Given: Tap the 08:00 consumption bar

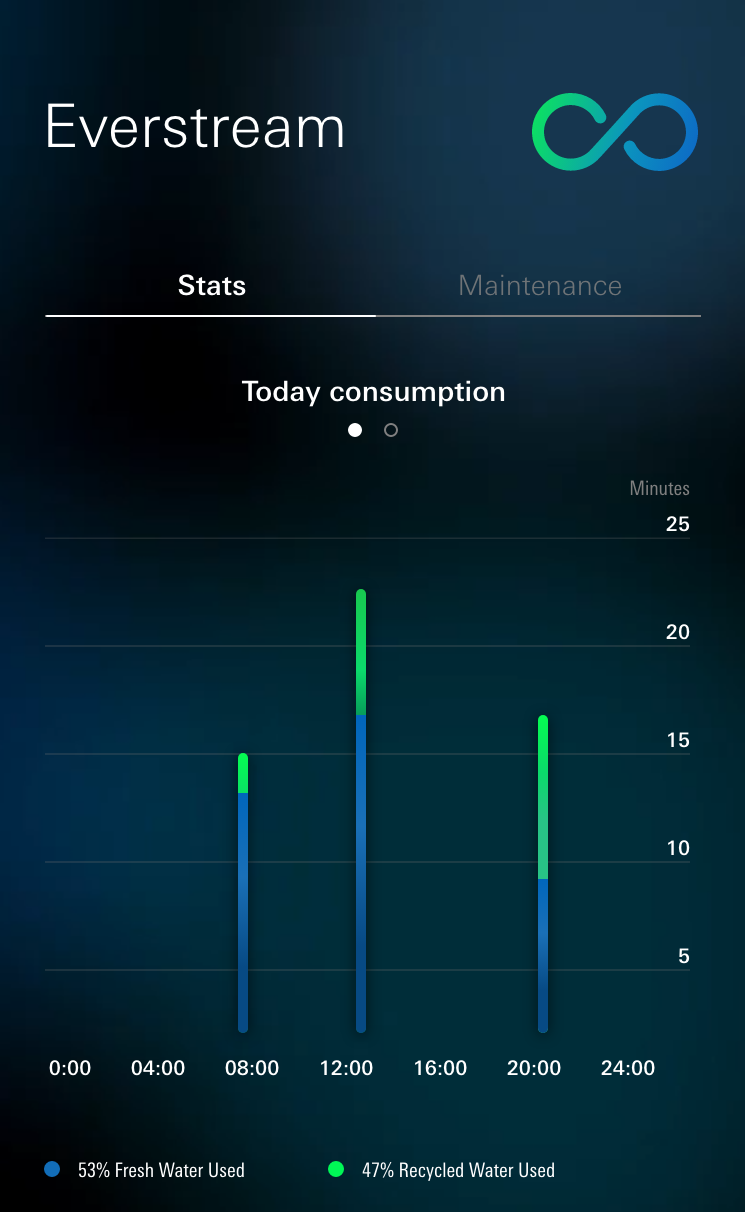Looking at the screenshot, I should click(x=243, y=893).
